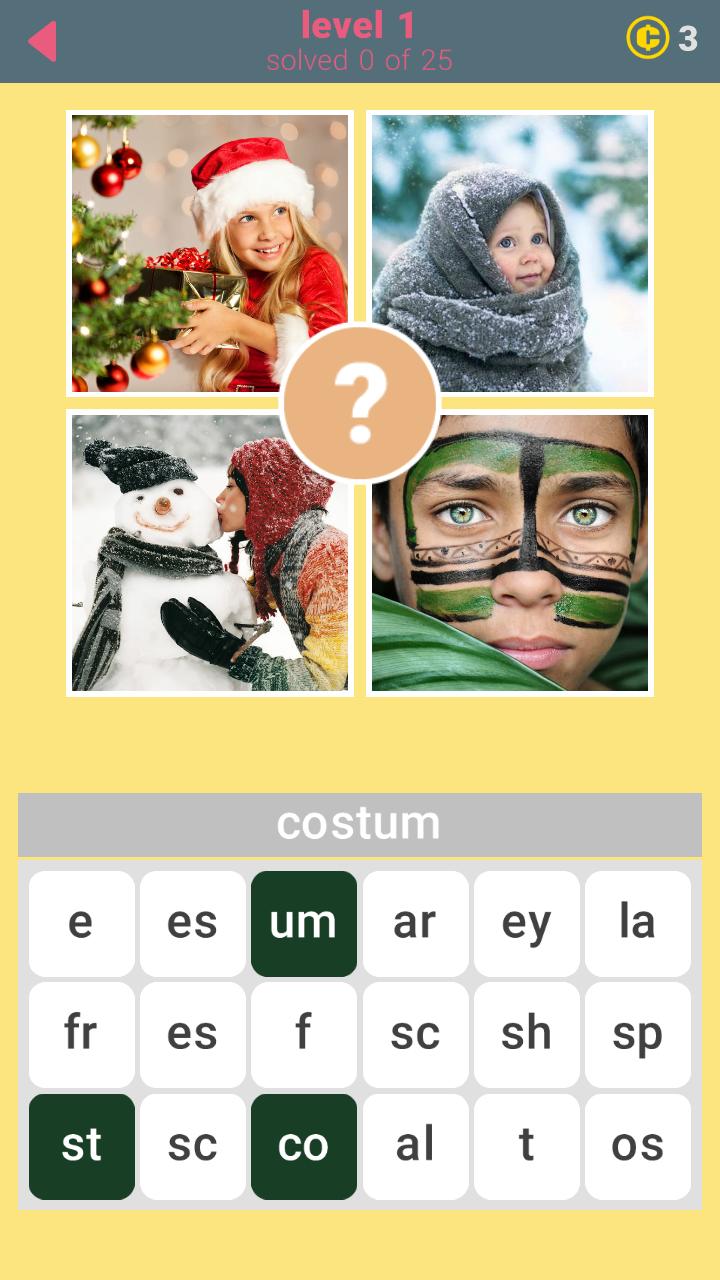Choose the 'ey' tile
This screenshot has width=720, height=1280.
(526, 923)
